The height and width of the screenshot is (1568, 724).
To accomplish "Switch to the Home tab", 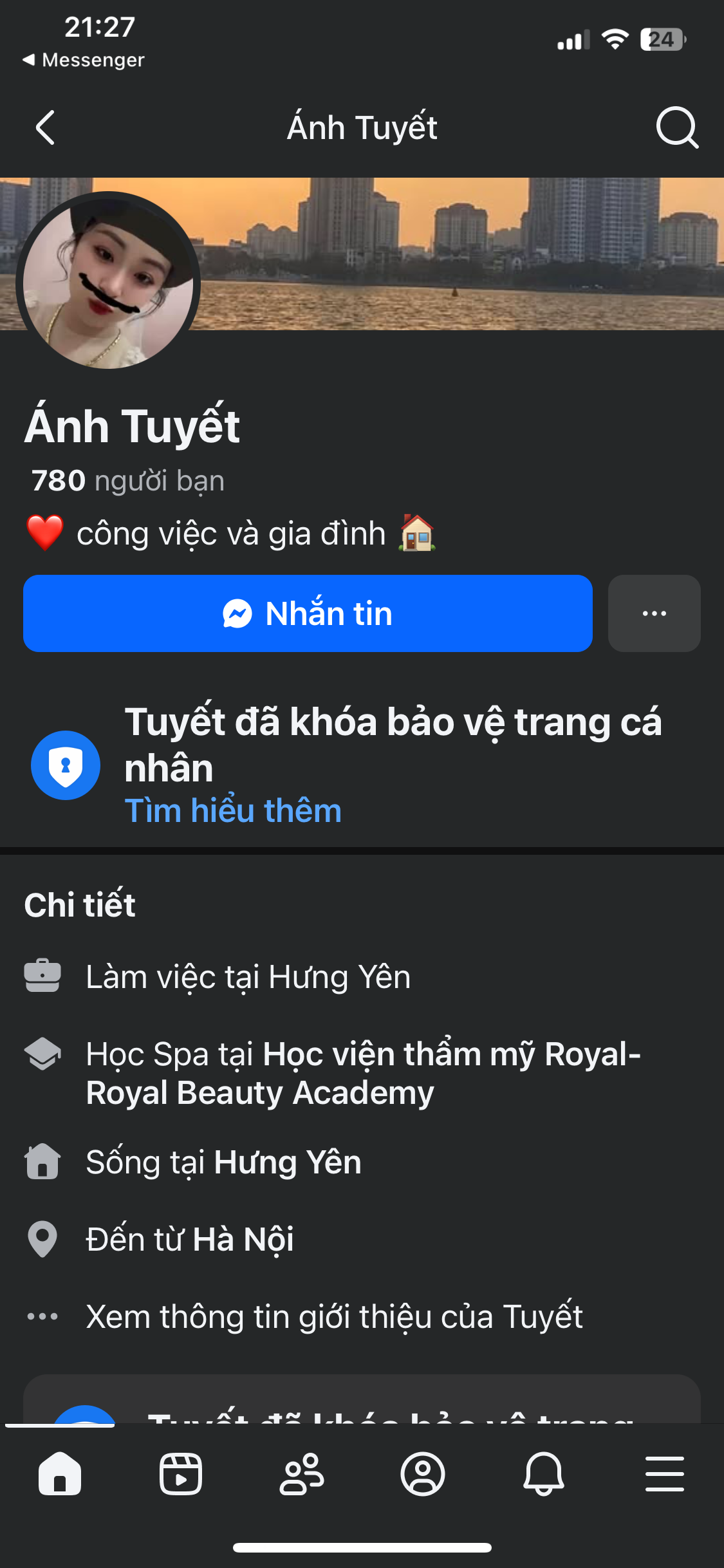I will click(x=60, y=1474).
